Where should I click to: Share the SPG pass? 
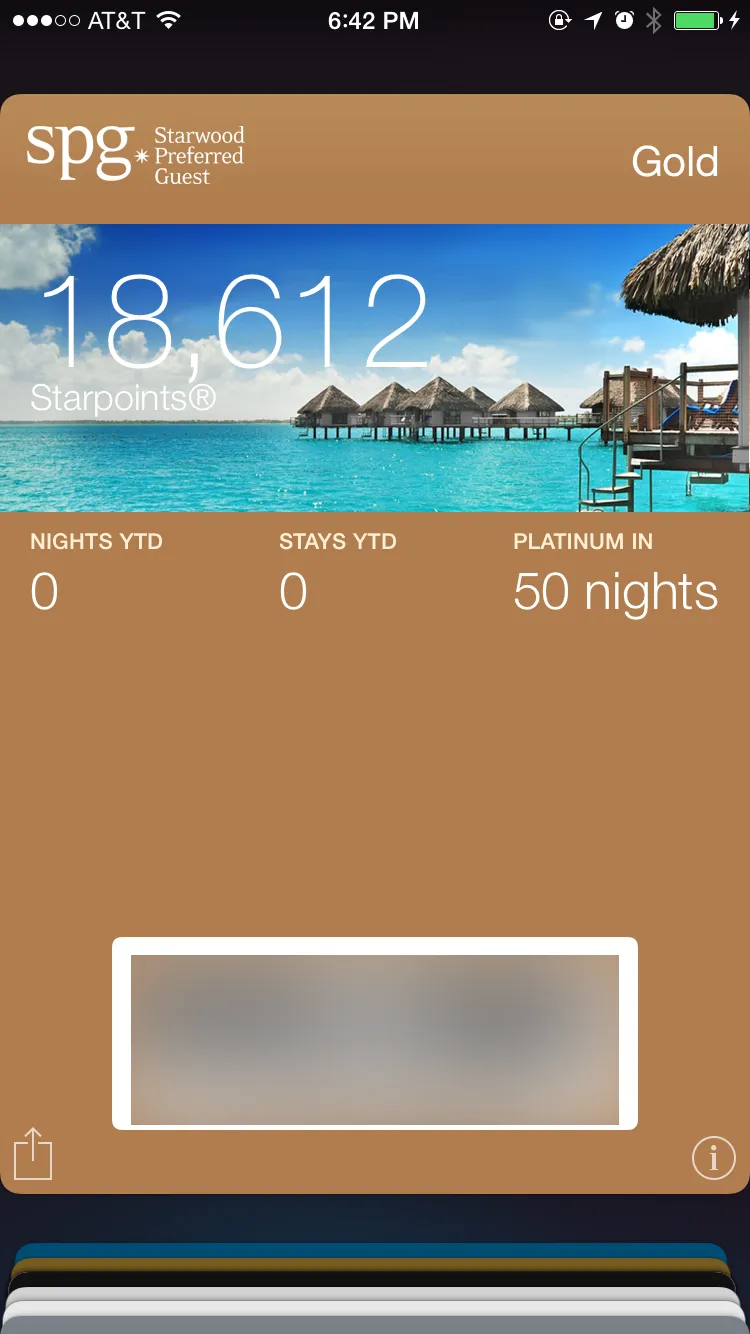coord(33,1154)
